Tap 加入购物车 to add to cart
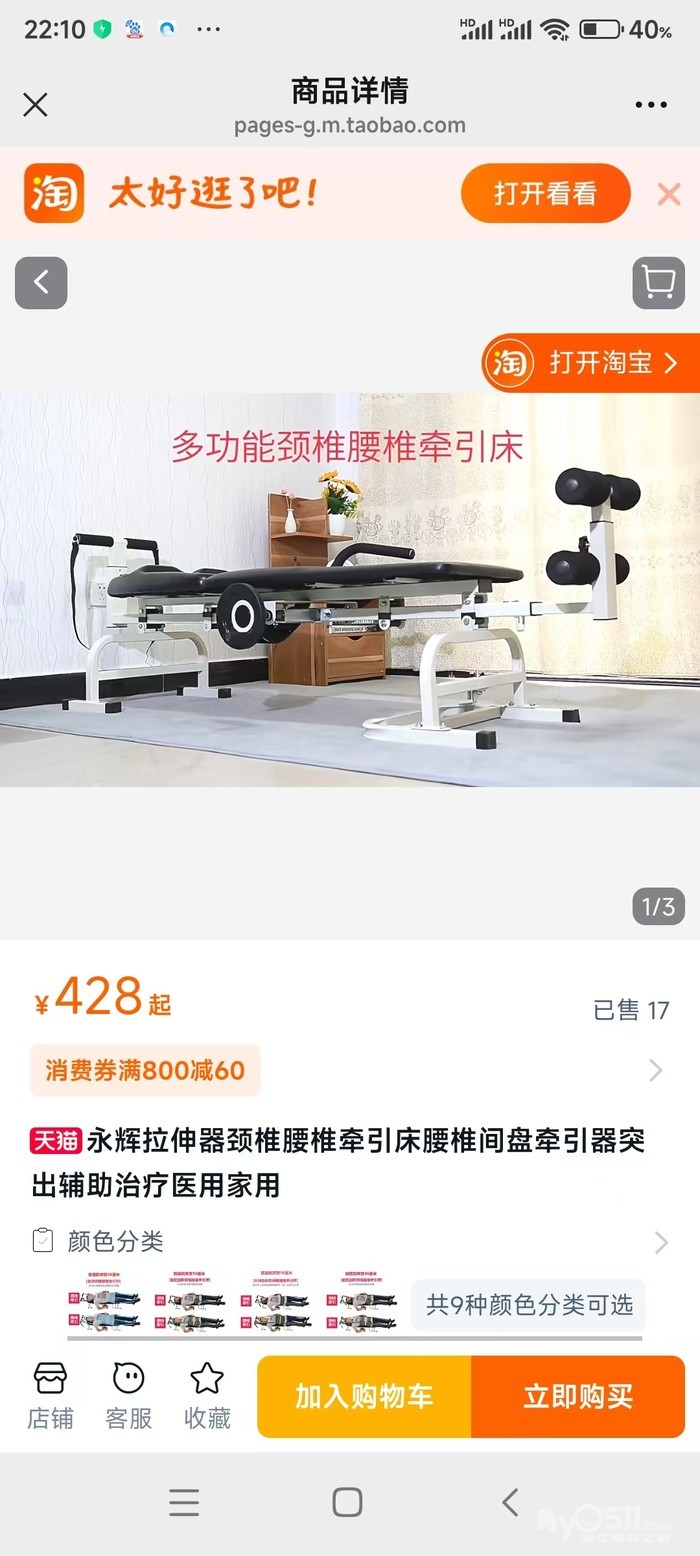 point(364,1397)
